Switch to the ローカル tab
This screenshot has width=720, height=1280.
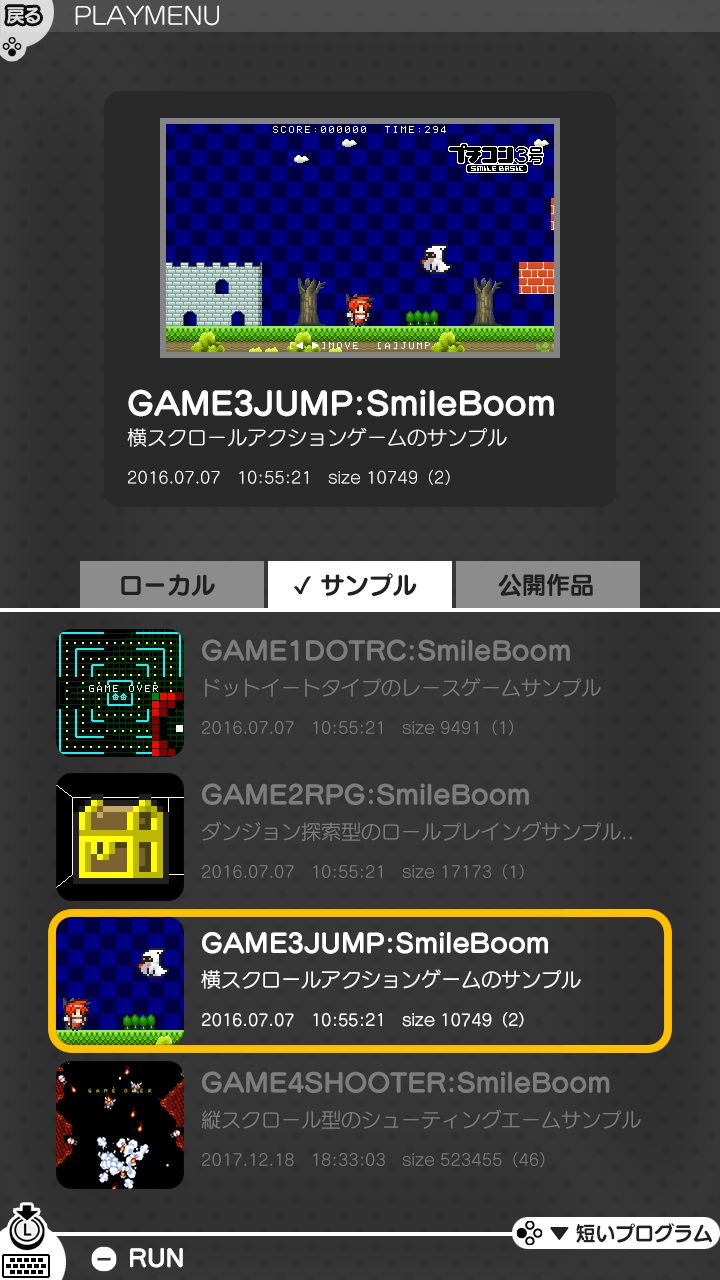(x=167, y=585)
